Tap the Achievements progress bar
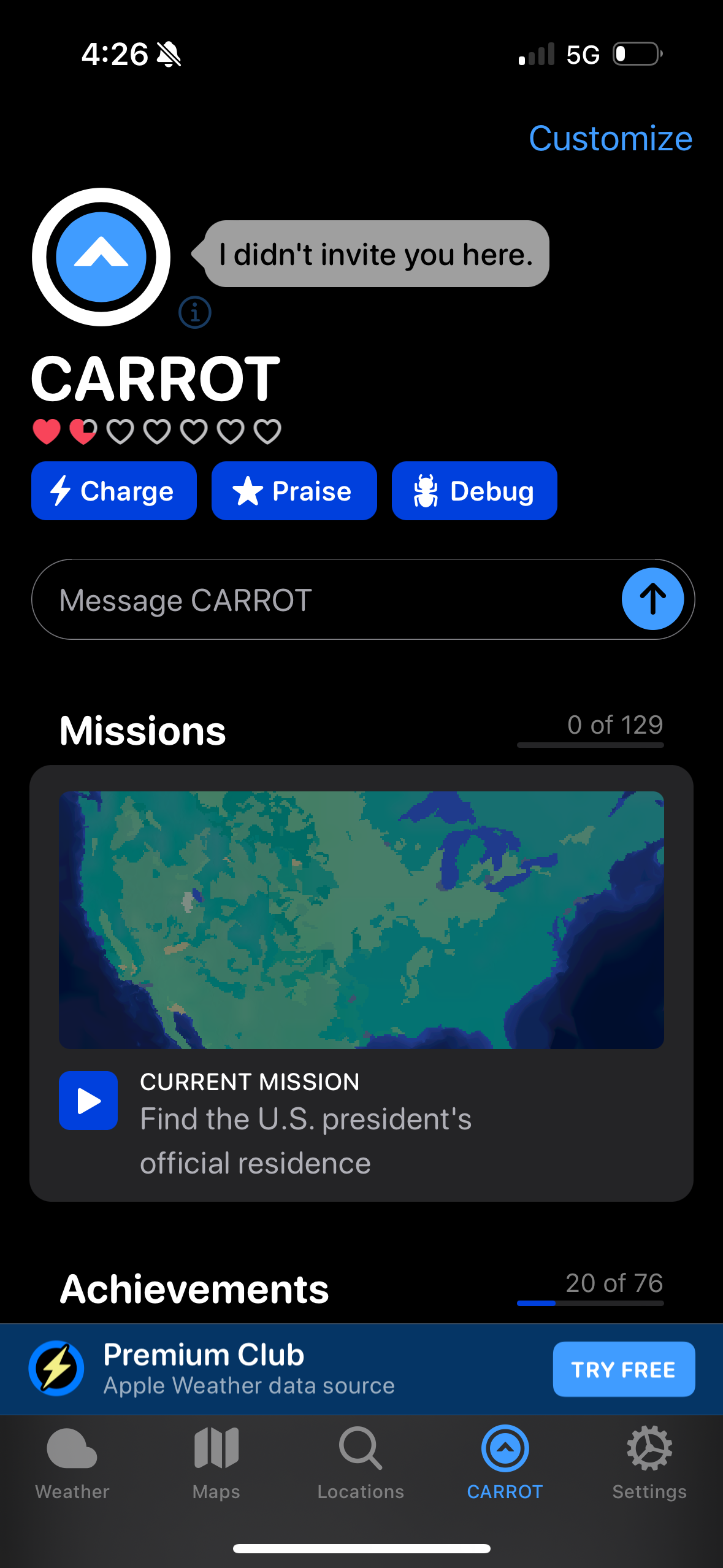The width and height of the screenshot is (723, 1568). (590, 1304)
